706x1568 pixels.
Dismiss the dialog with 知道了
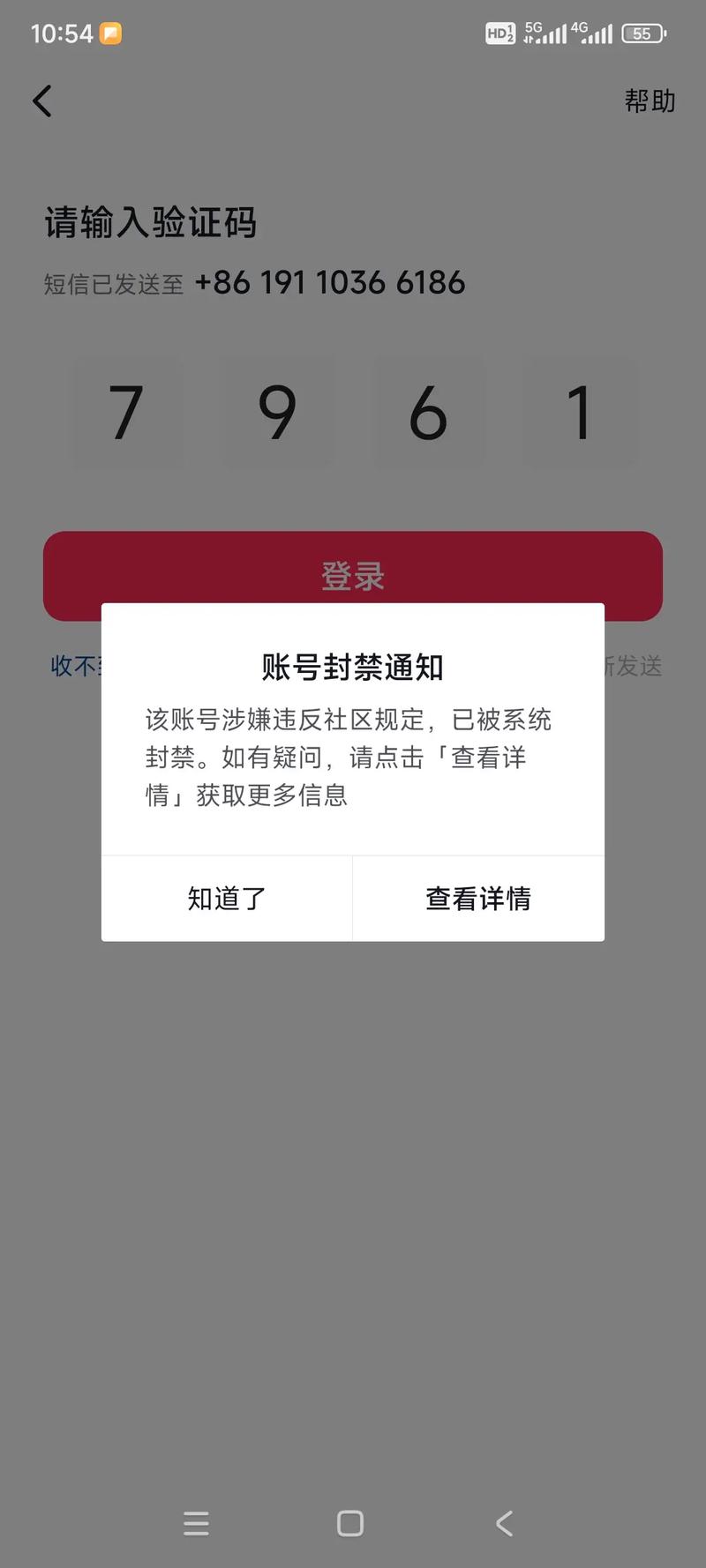pyautogui.click(x=227, y=898)
